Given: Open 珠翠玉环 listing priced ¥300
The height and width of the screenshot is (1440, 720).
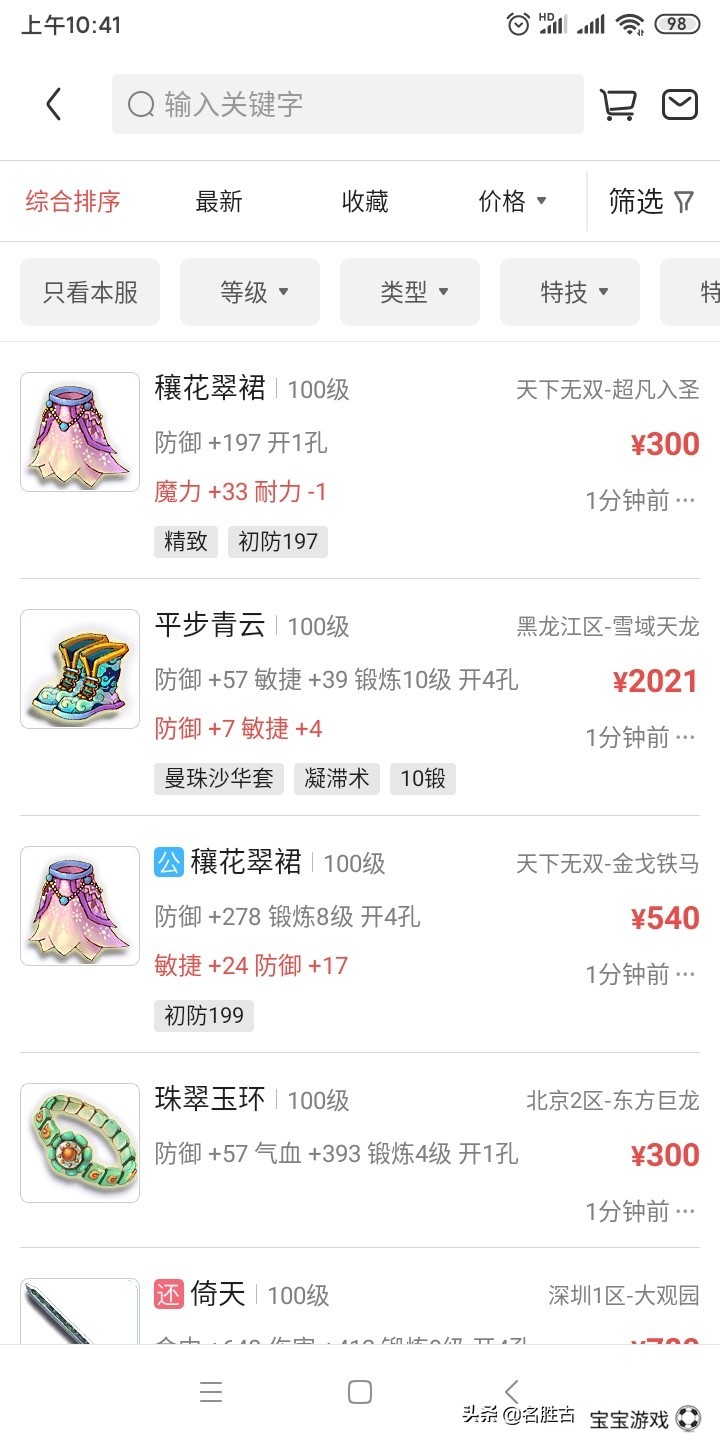Looking at the screenshot, I should (x=360, y=1150).
